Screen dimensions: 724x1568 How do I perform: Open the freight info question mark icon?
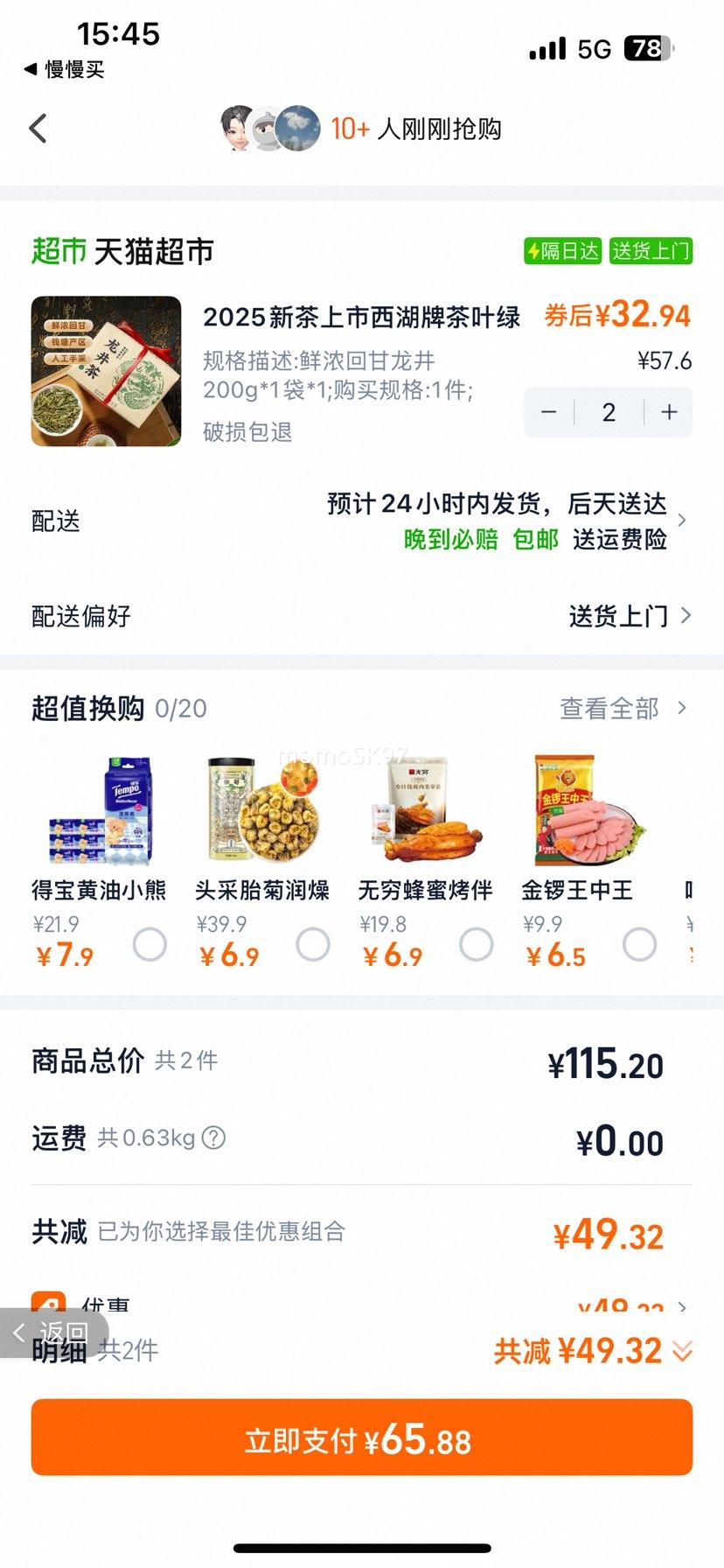tap(212, 1137)
